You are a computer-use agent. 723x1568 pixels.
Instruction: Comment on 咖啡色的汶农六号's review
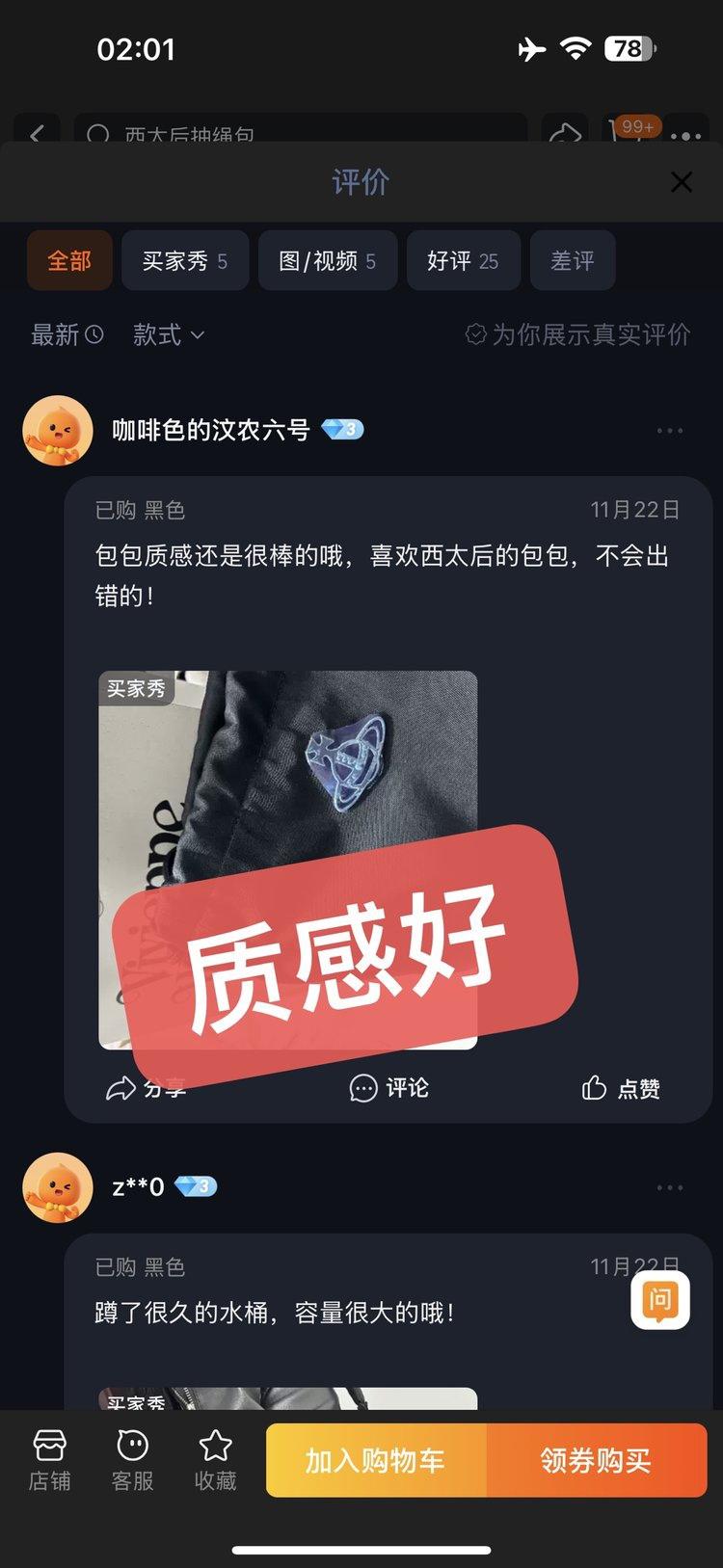[388, 1088]
